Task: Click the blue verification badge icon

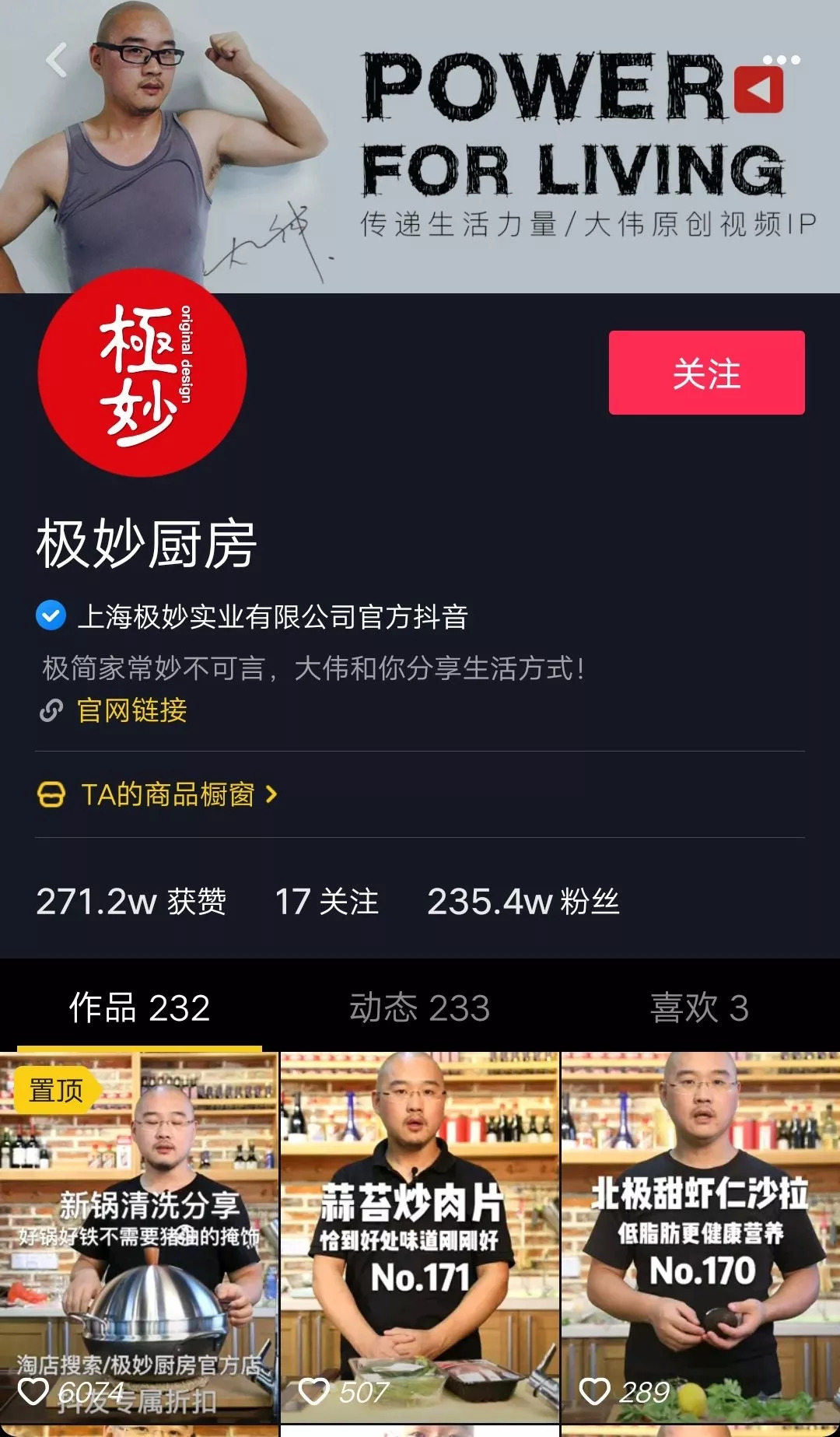Action: click(x=50, y=616)
